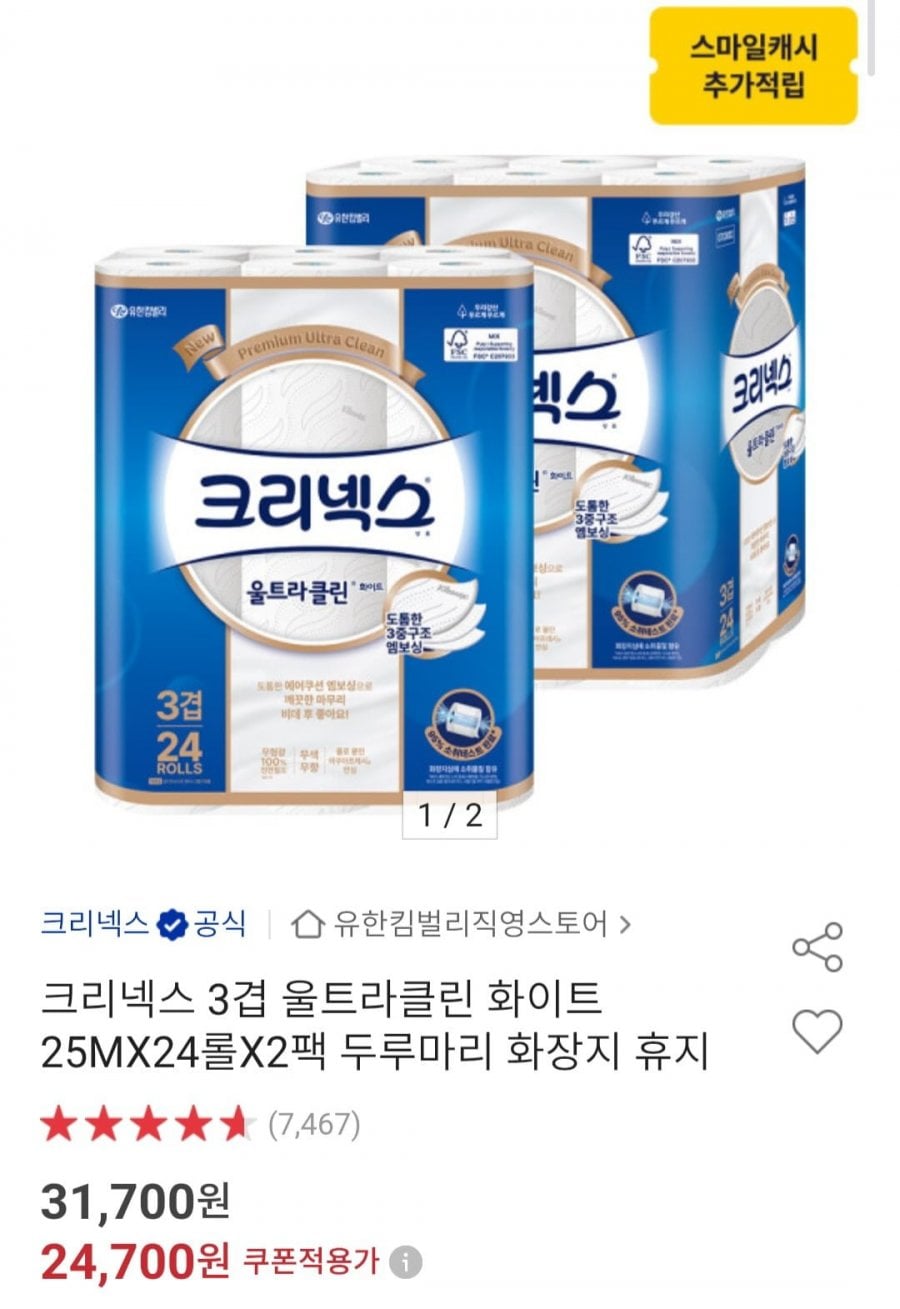Screen dimensions: 900x1309
Task: Click the home icon beside the store name
Action: click(310, 926)
